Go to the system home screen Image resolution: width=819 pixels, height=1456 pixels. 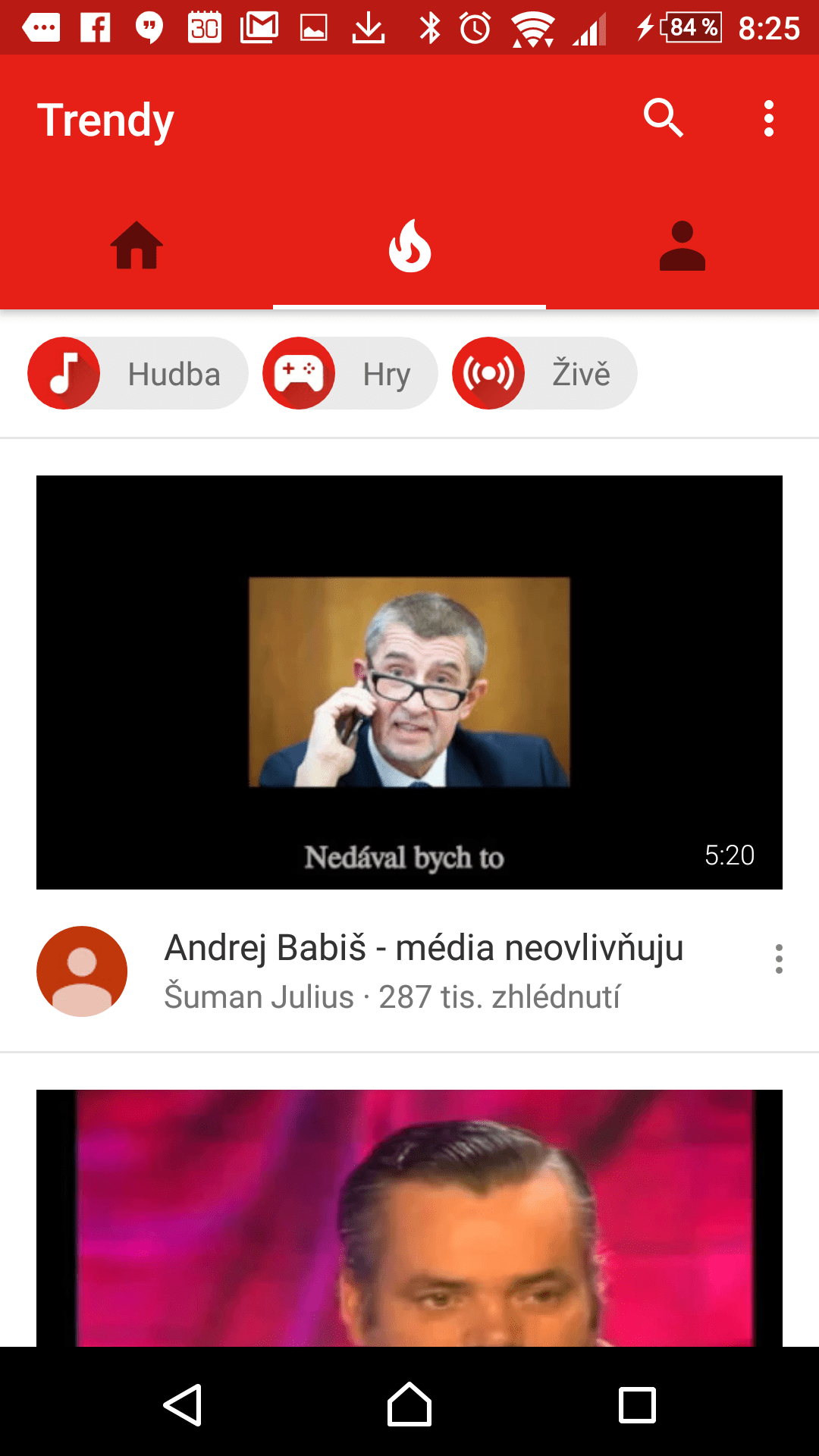(409, 1404)
